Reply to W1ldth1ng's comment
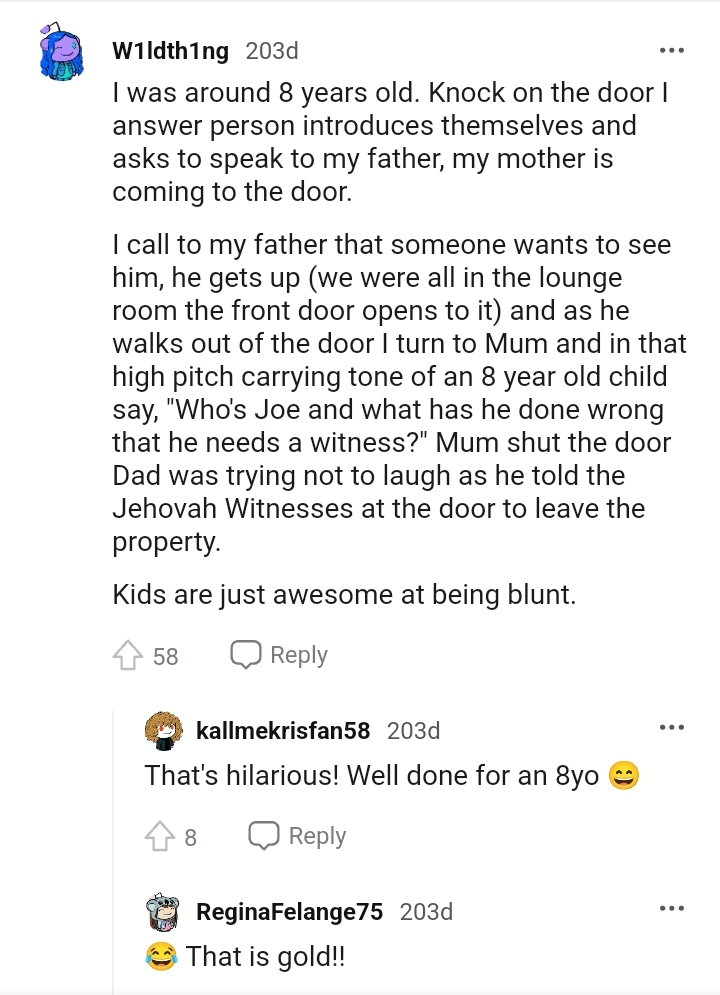This screenshot has height=995, width=720. tap(280, 655)
